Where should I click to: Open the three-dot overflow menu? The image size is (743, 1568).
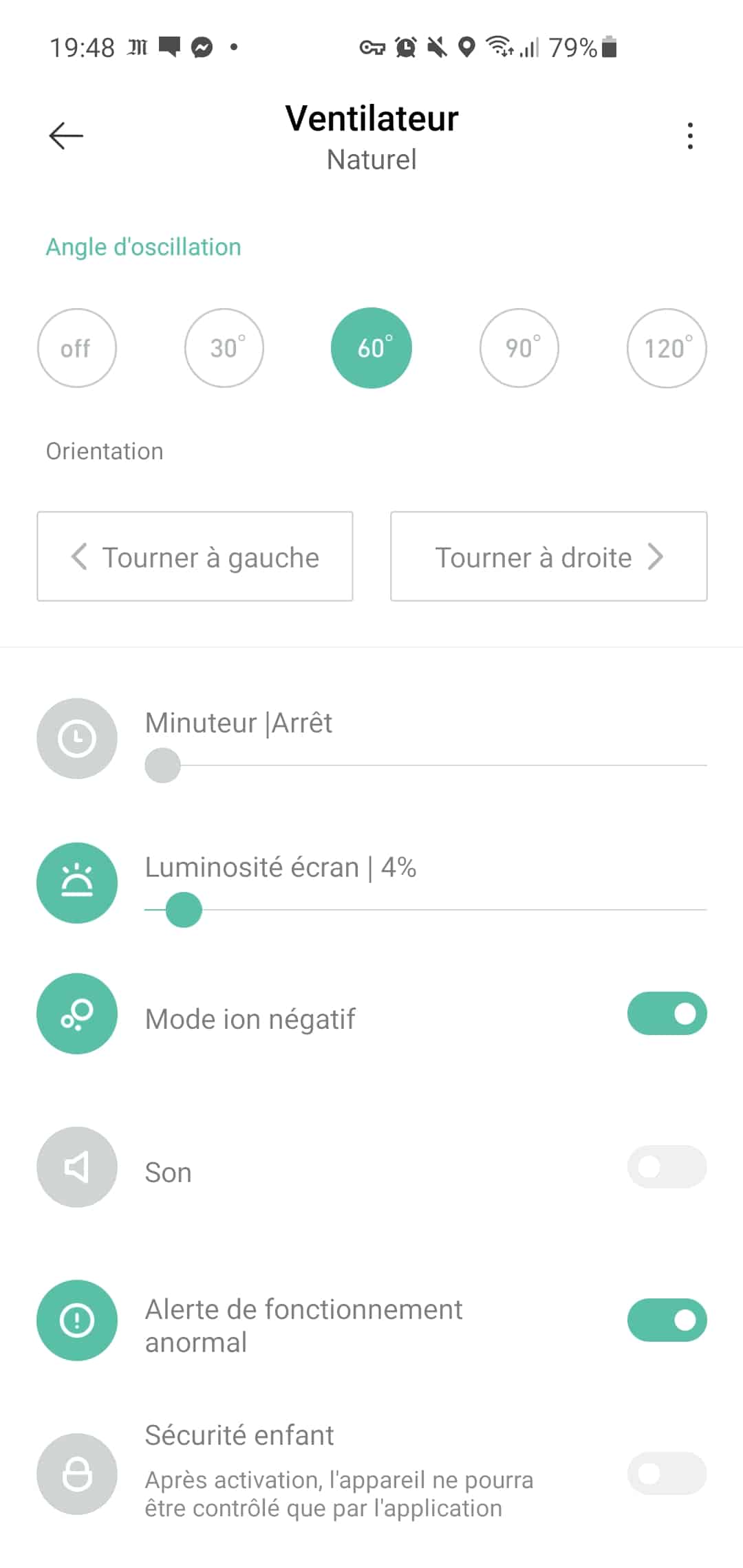pos(690,135)
